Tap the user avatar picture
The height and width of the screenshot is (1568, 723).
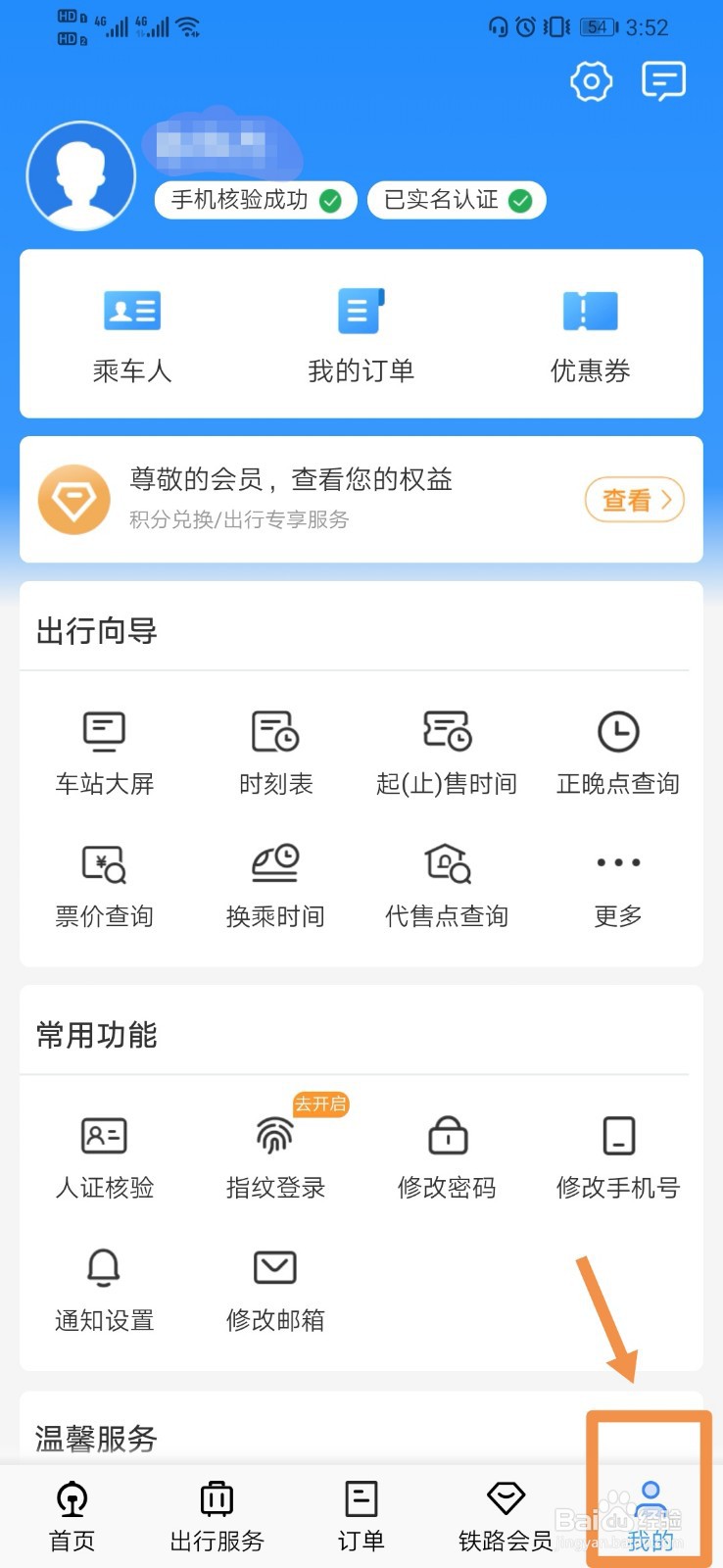(x=81, y=176)
